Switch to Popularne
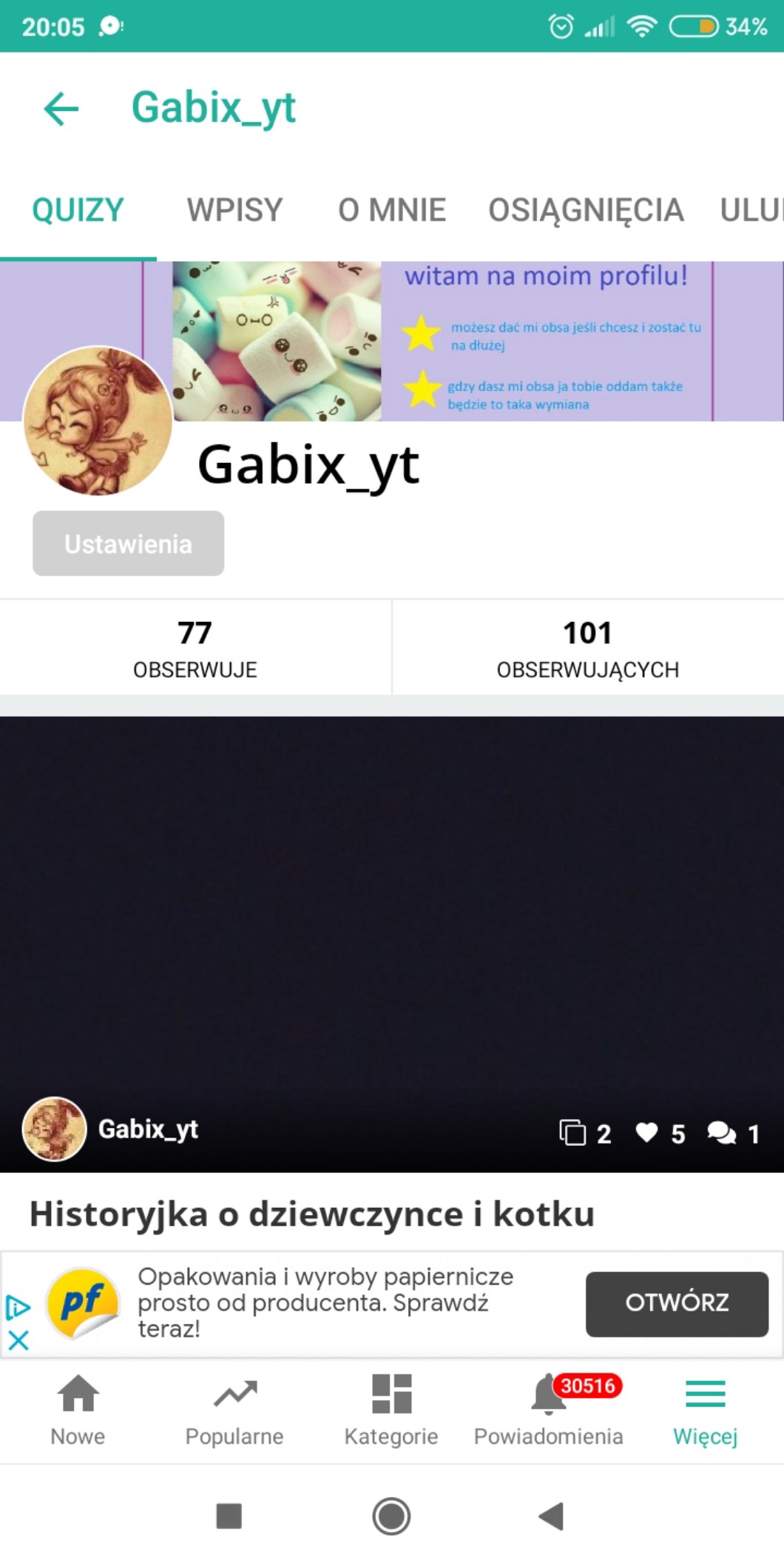Screen dimensions: 784x1568 pyautogui.click(x=234, y=1410)
